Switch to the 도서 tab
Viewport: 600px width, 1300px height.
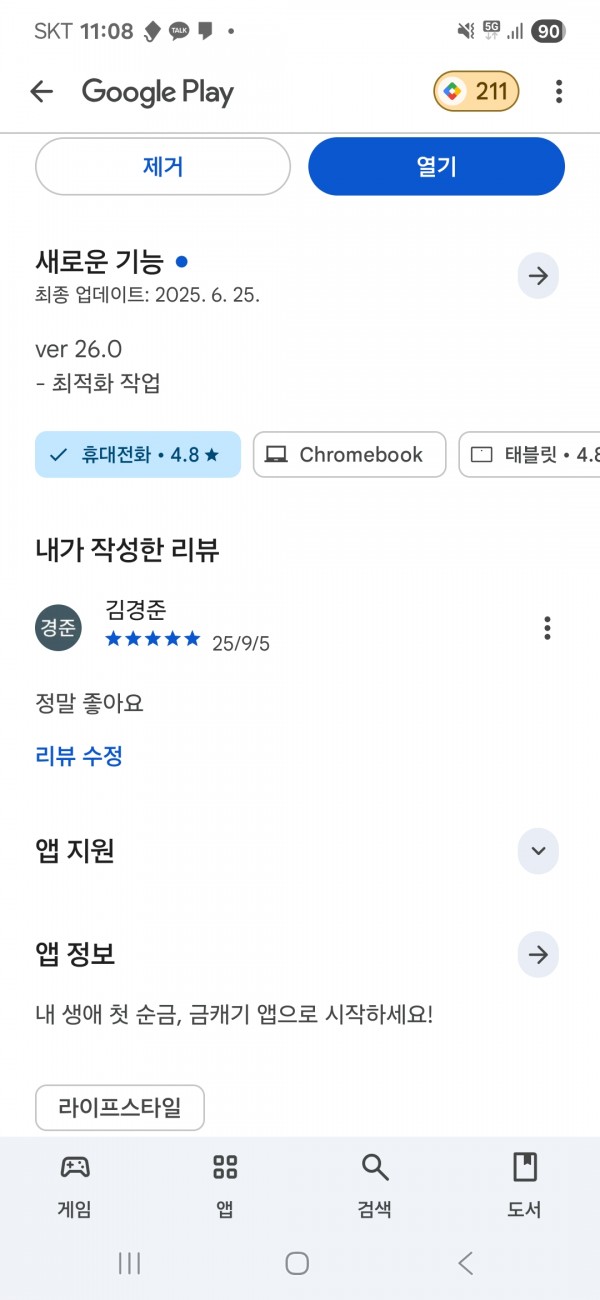(524, 1185)
